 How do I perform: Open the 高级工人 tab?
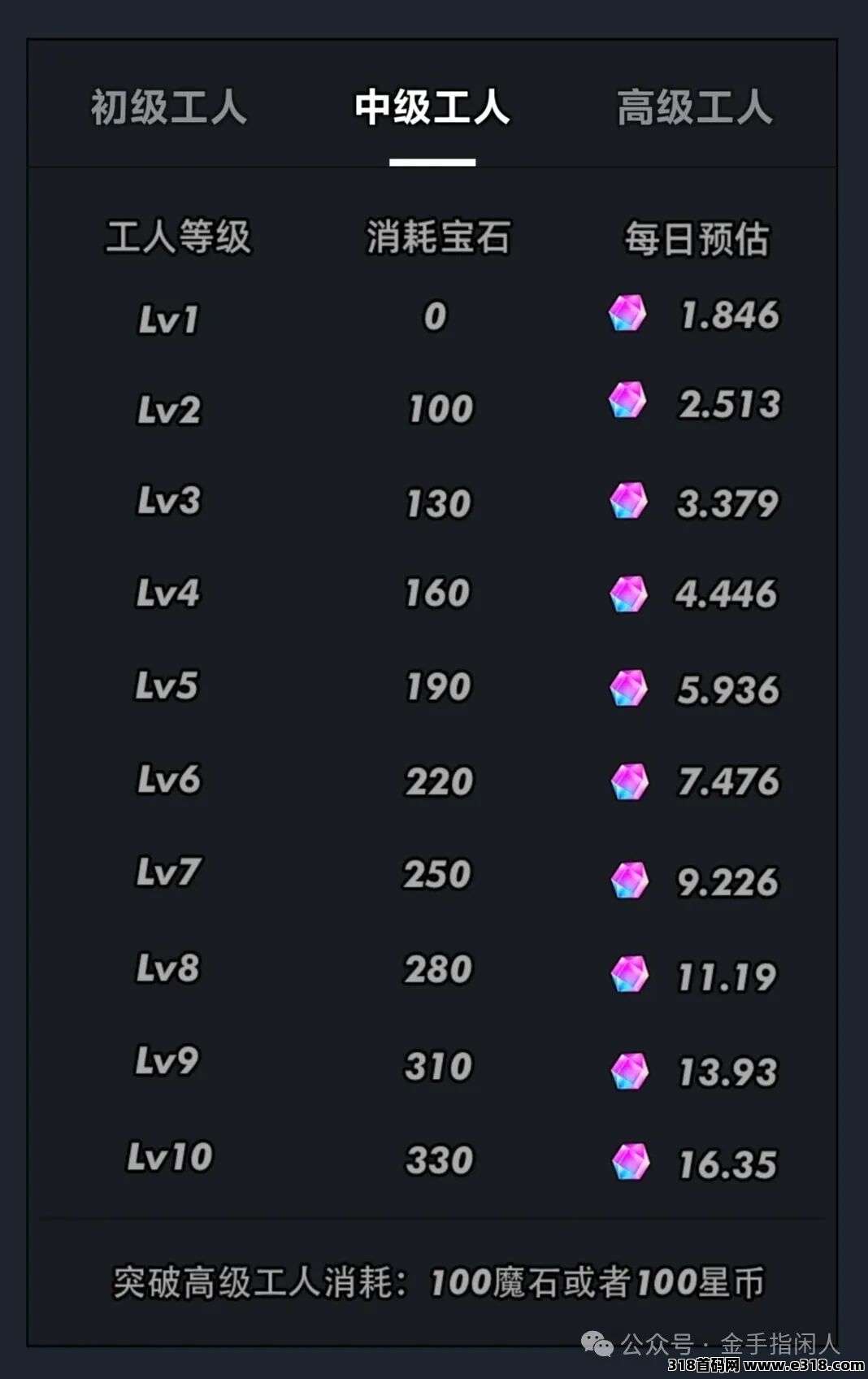tap(694, 107)
